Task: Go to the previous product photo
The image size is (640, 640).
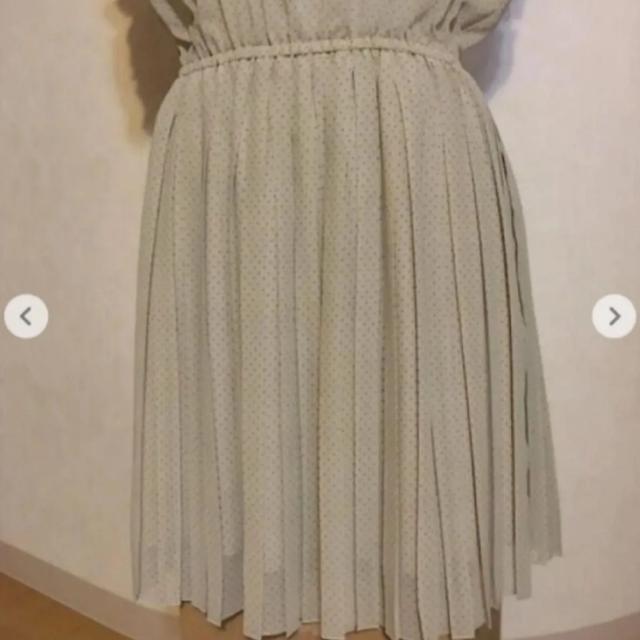Action: pyautogui.click(x=26, y=317)
